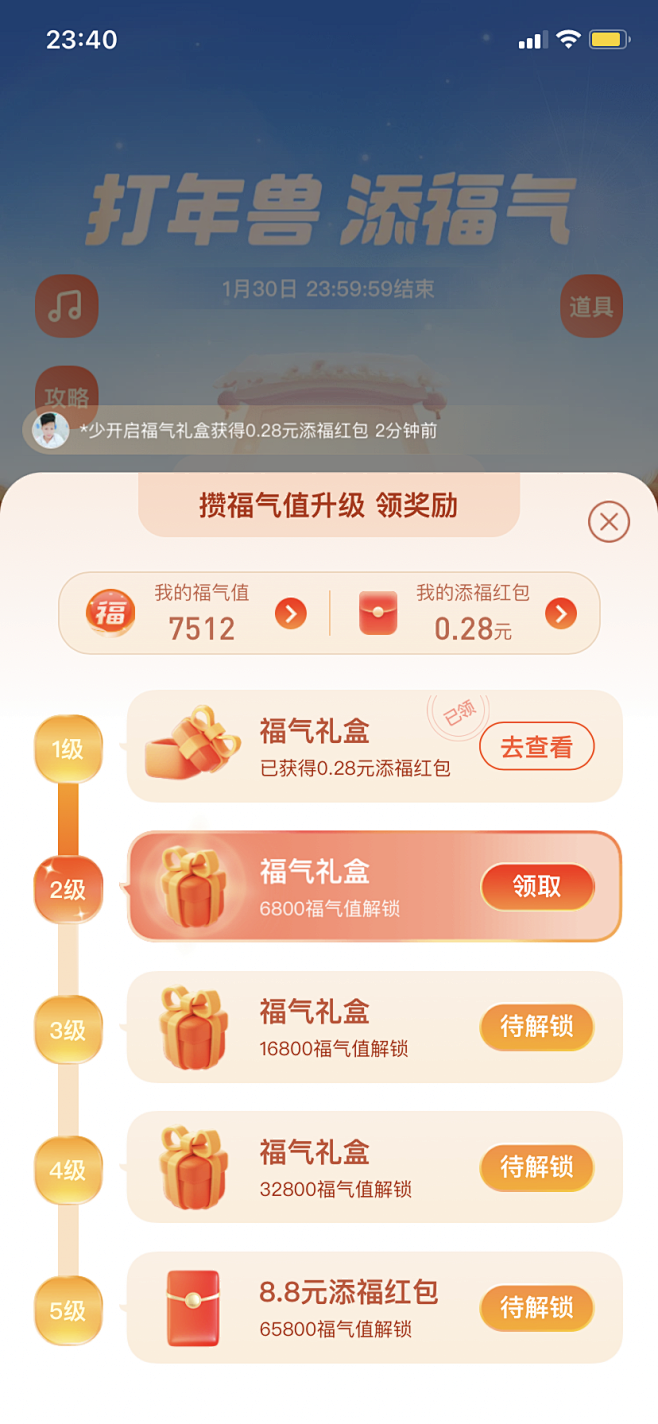Open the 道具 props button

(591, 305)
